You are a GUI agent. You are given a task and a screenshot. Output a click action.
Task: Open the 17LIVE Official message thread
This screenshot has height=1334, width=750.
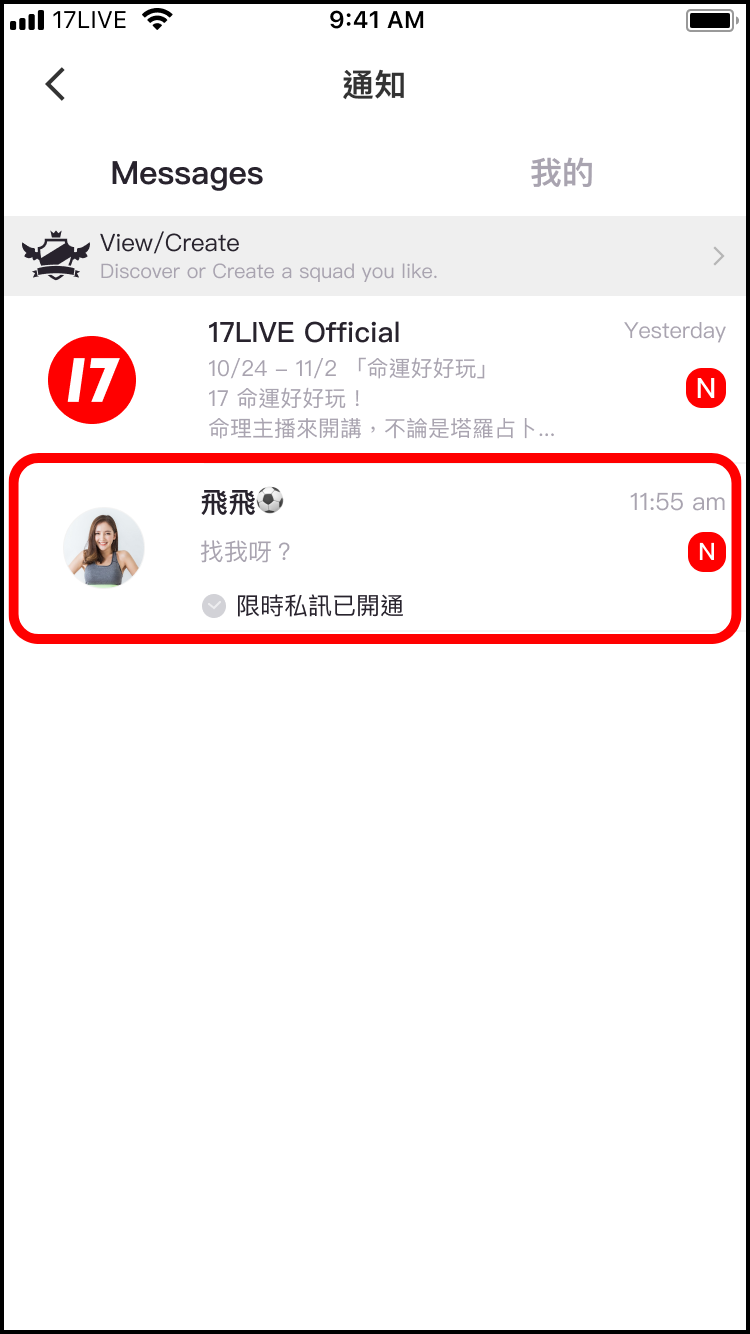pos(374,380)
